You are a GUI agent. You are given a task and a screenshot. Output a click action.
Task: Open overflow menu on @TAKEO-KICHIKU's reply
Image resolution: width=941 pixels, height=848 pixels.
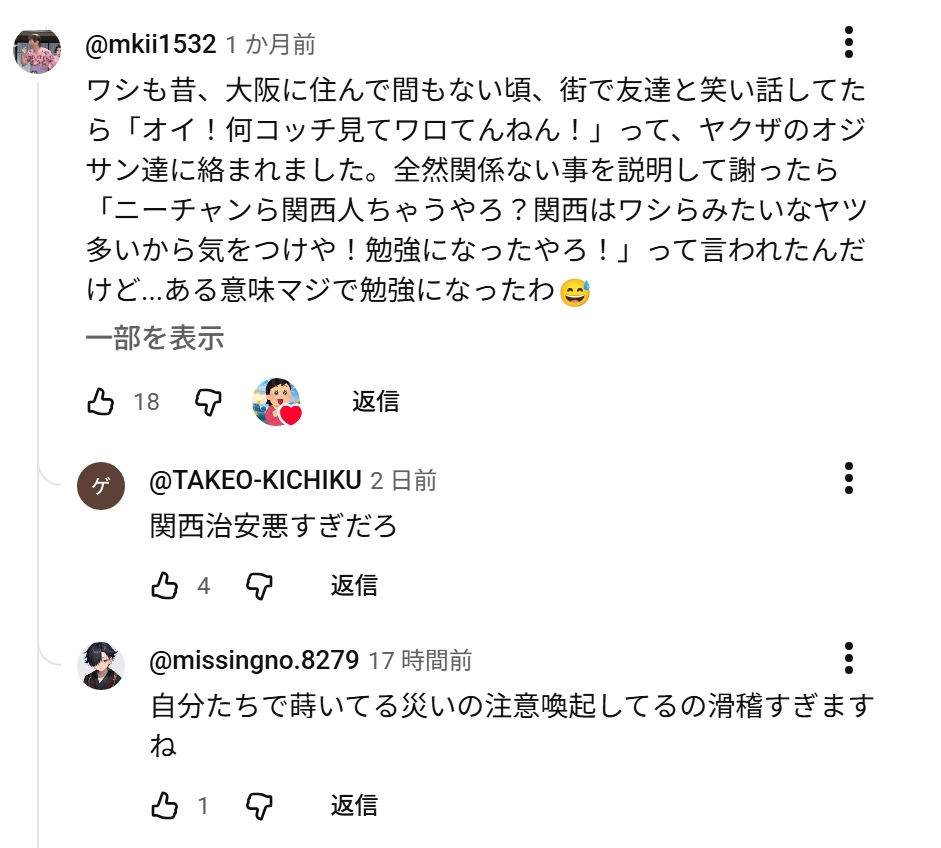point(848,479)
